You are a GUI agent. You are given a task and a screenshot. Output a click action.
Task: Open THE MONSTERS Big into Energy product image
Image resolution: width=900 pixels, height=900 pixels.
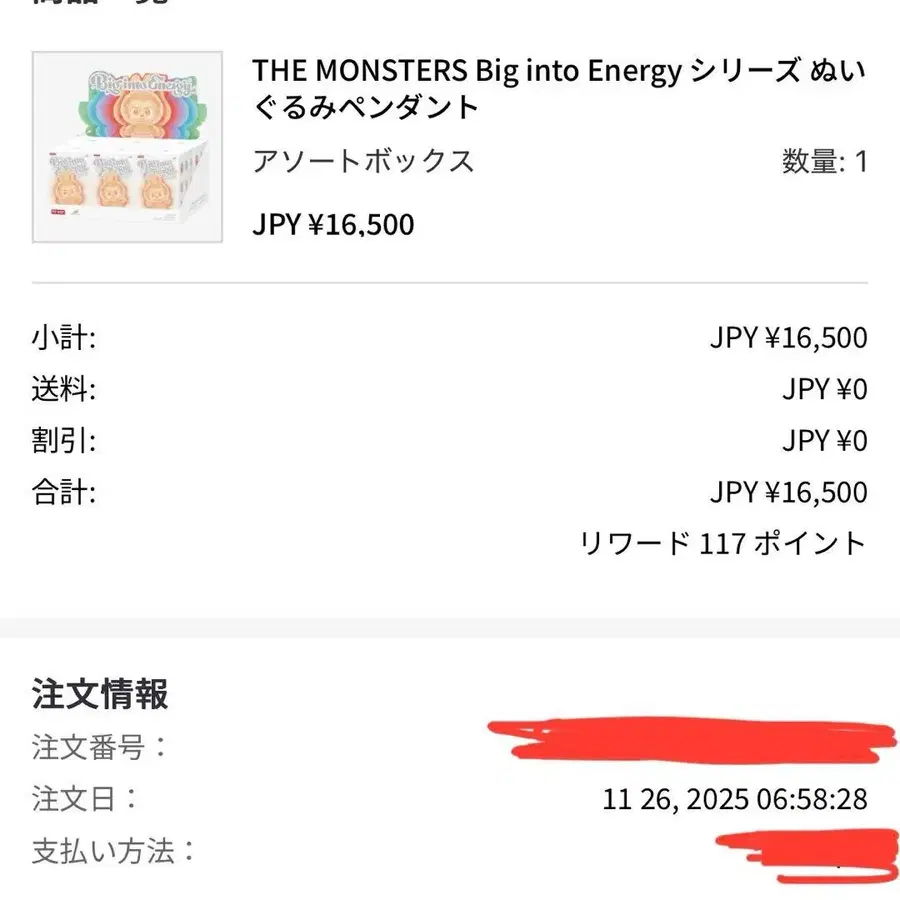(x=127, y=147)
